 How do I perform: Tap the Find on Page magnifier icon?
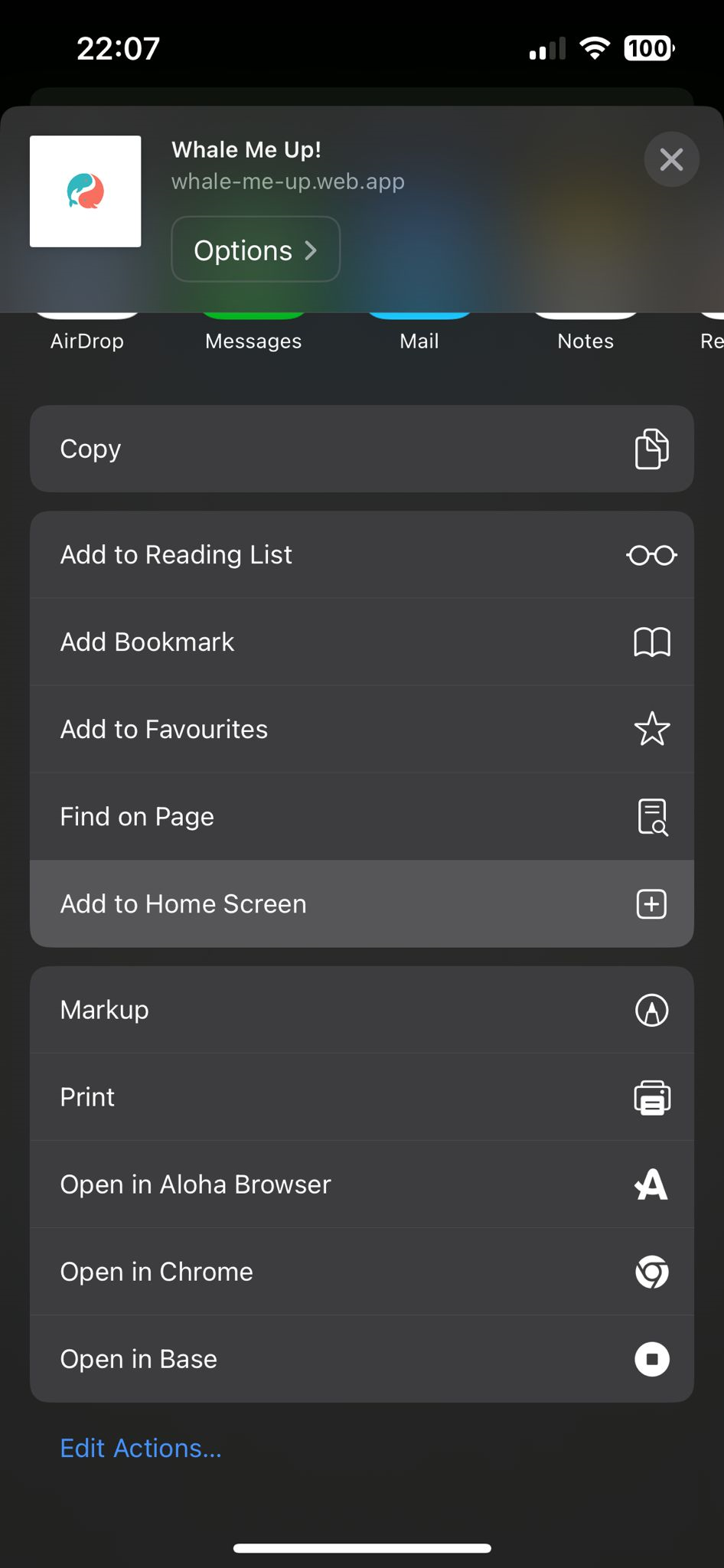651,816
